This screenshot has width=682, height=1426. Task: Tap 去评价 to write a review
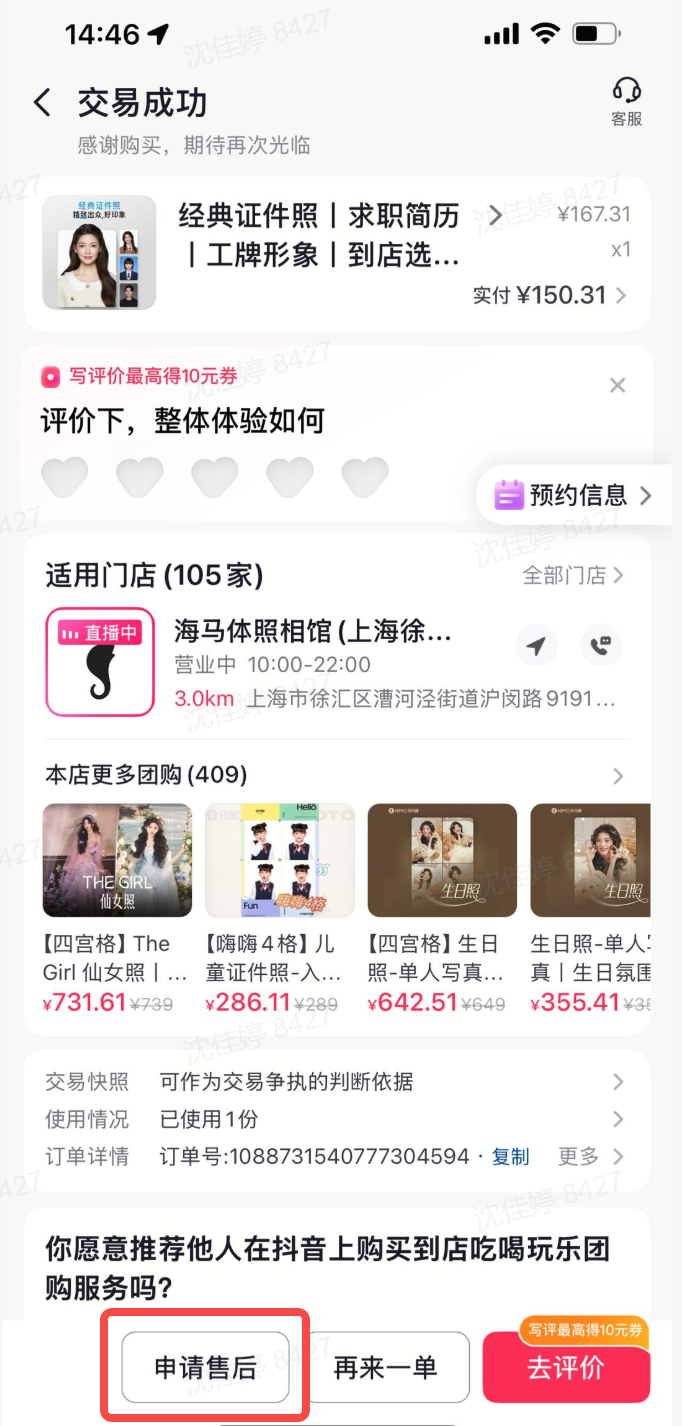coord(566,1367)
